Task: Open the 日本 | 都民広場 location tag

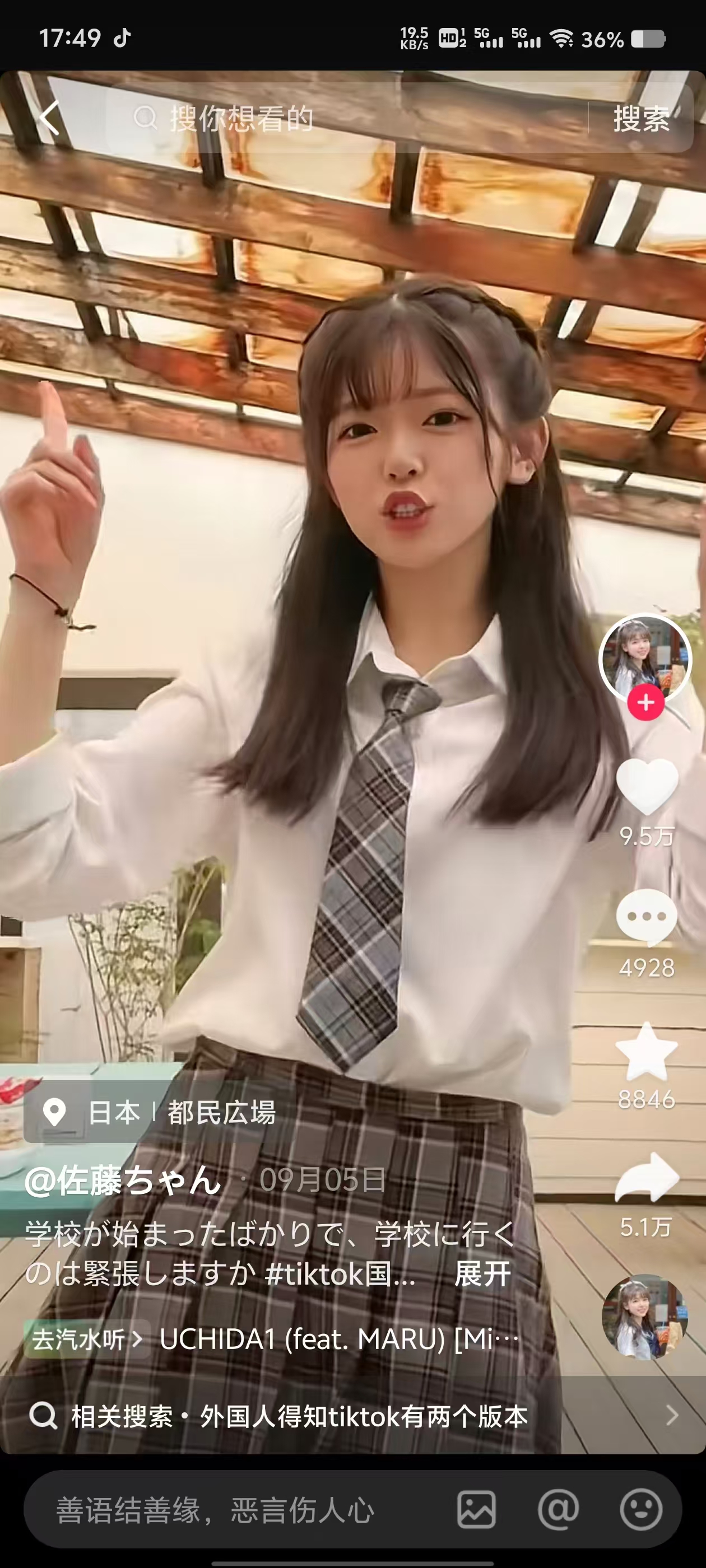Action: click(160, 1113)
